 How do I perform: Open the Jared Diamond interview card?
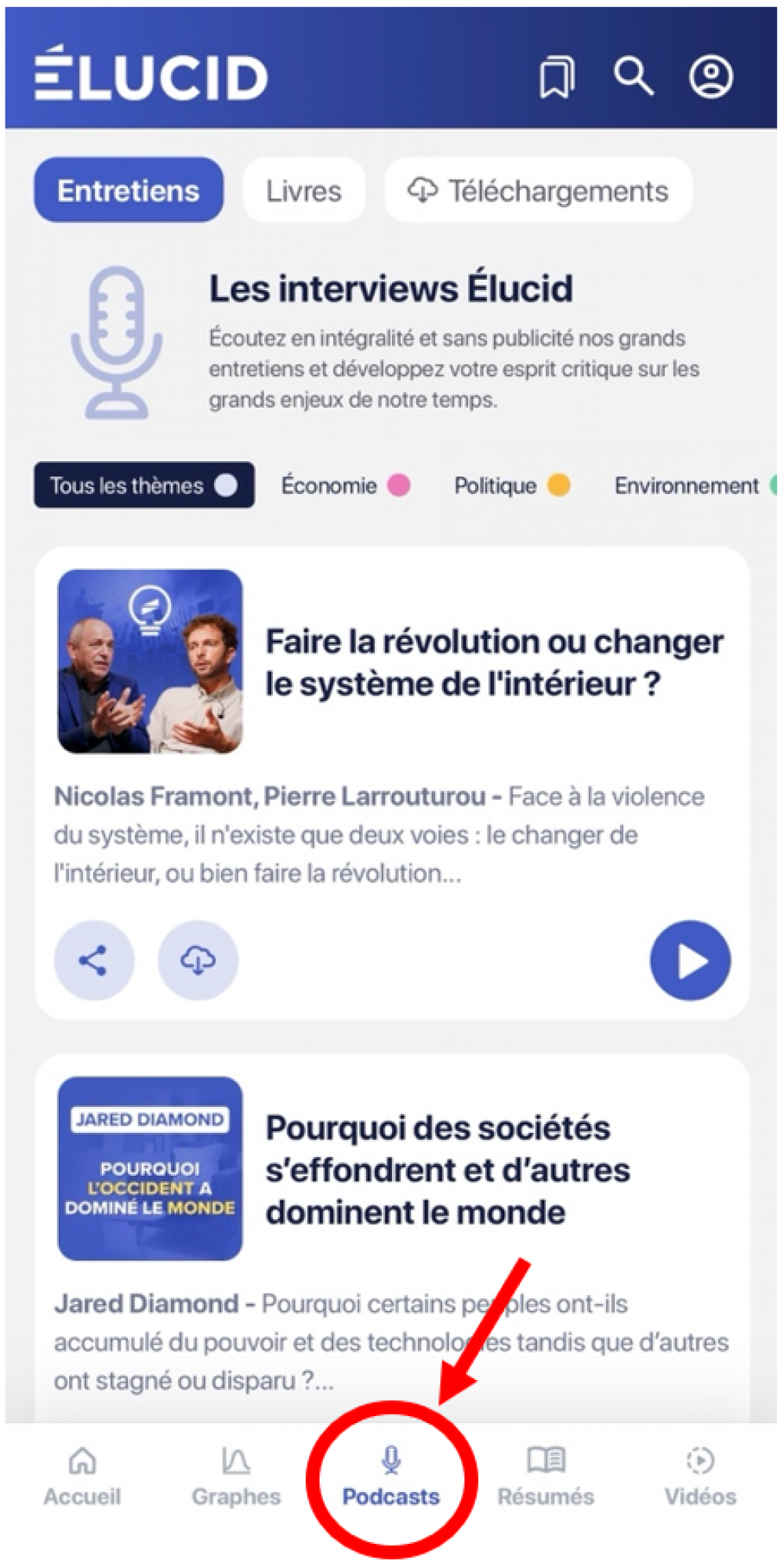coord(447,1170)
